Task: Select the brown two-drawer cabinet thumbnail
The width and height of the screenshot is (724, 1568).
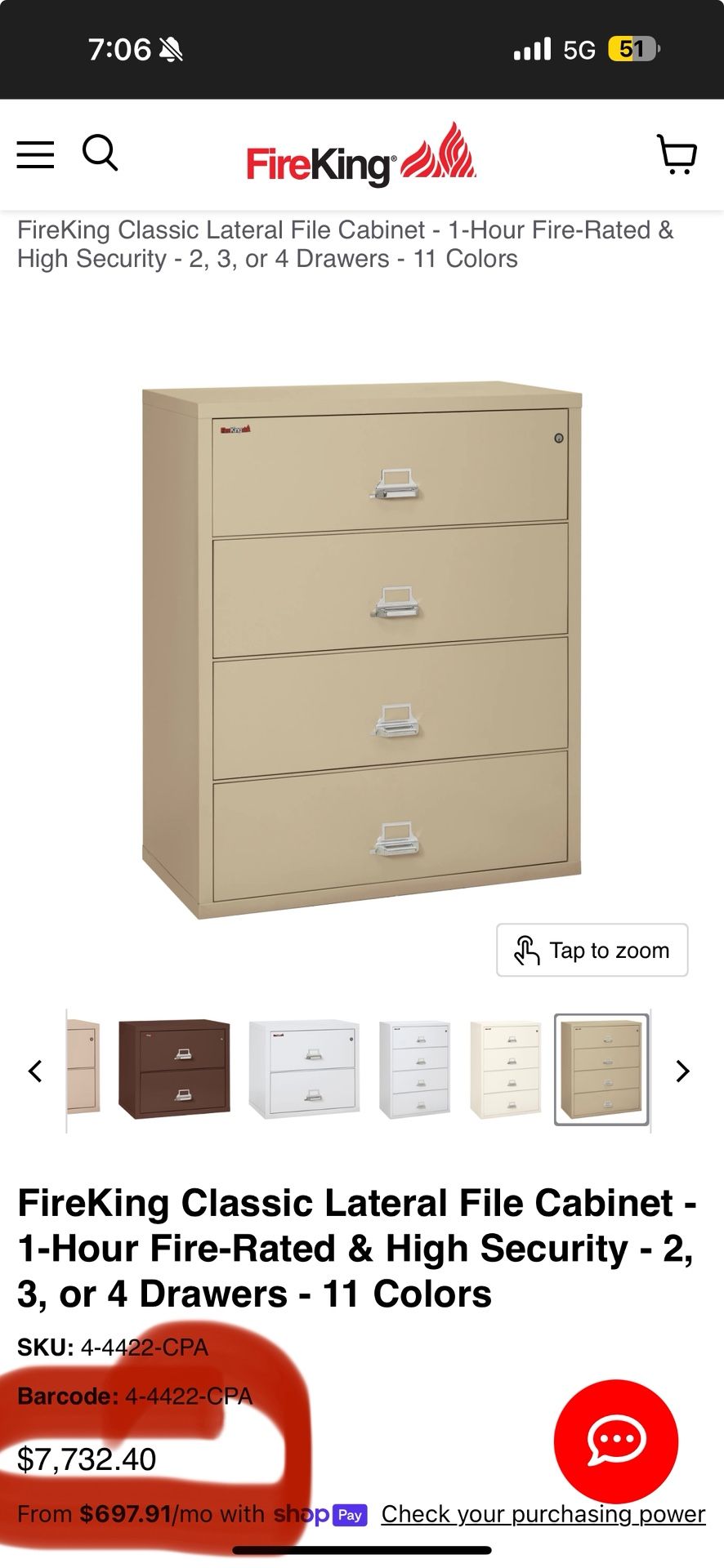Action: click(174, 1069)
